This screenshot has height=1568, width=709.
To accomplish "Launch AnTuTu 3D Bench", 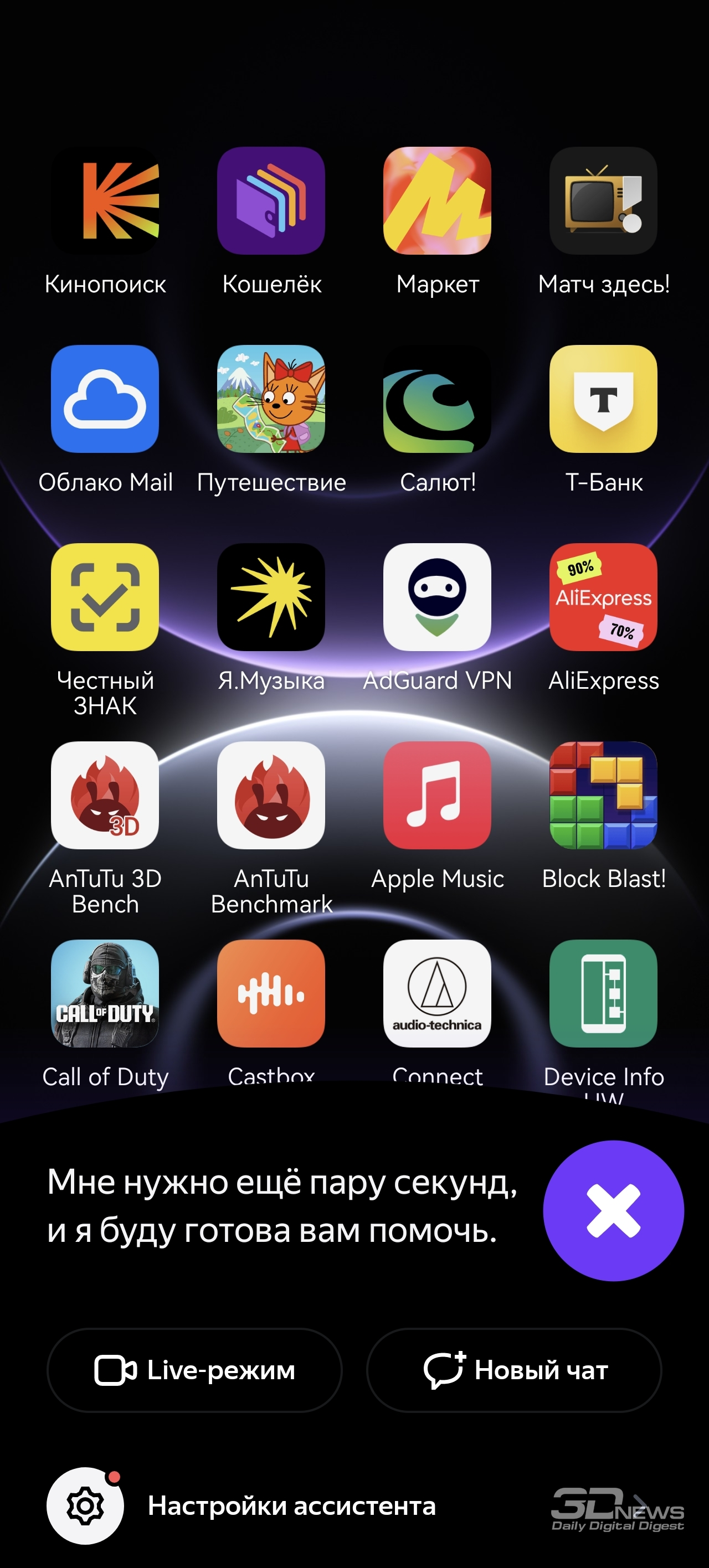I will (x=105, y=795).
